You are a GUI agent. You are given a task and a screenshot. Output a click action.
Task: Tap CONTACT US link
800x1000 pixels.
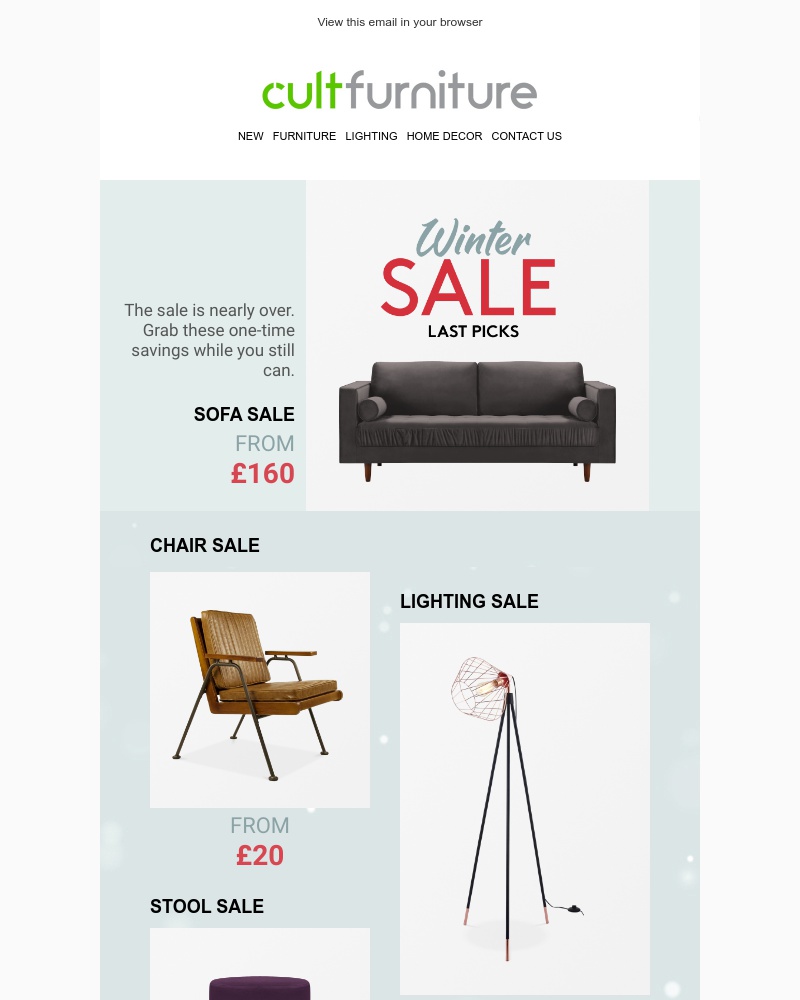[x=526, y=136]
